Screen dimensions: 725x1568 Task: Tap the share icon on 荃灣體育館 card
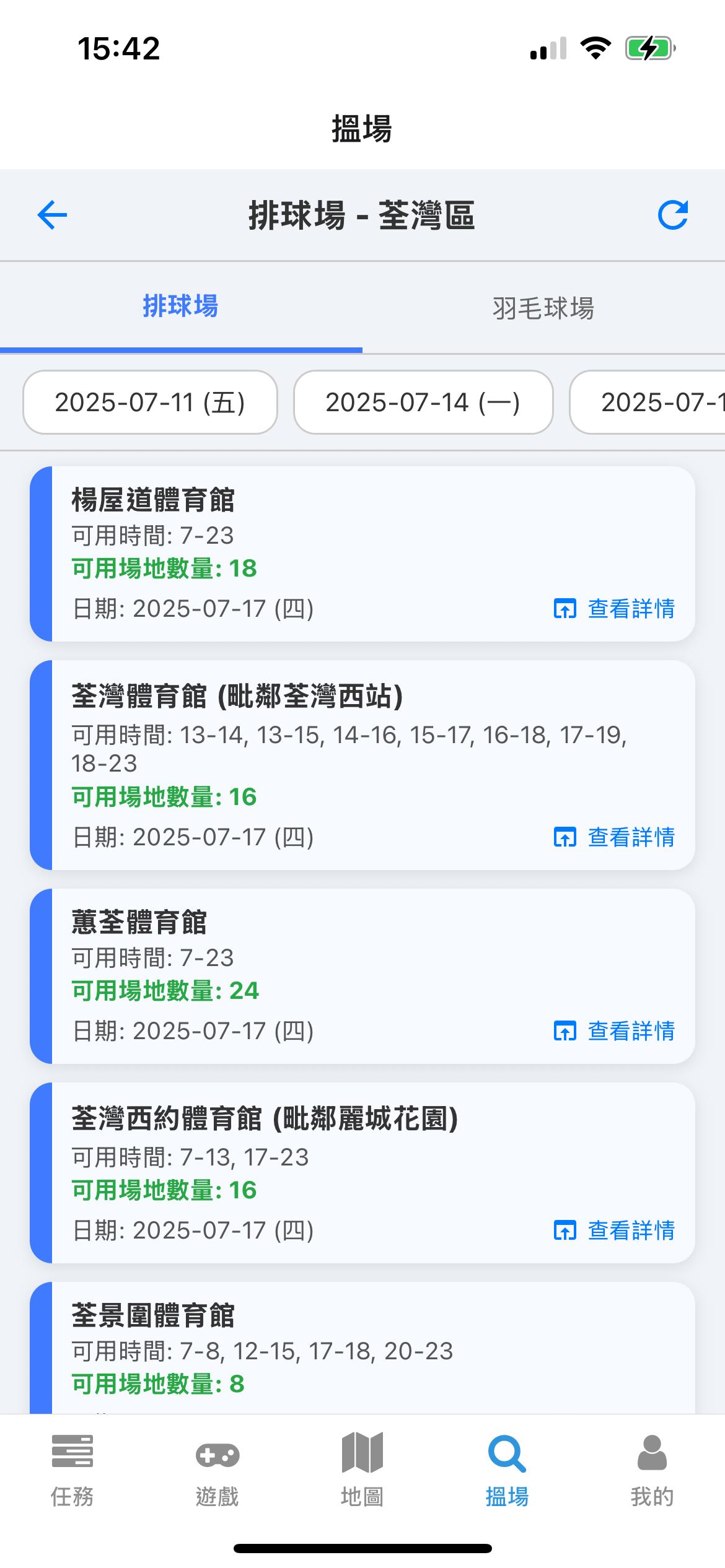click(565, 837)
